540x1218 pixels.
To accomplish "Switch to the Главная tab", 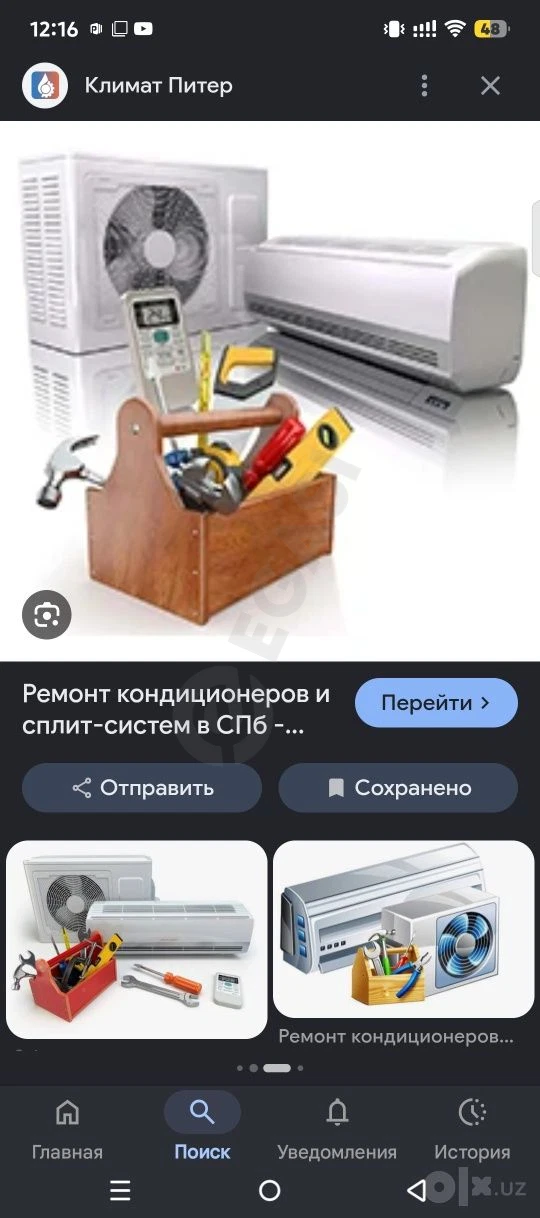I will (67, 1126).
